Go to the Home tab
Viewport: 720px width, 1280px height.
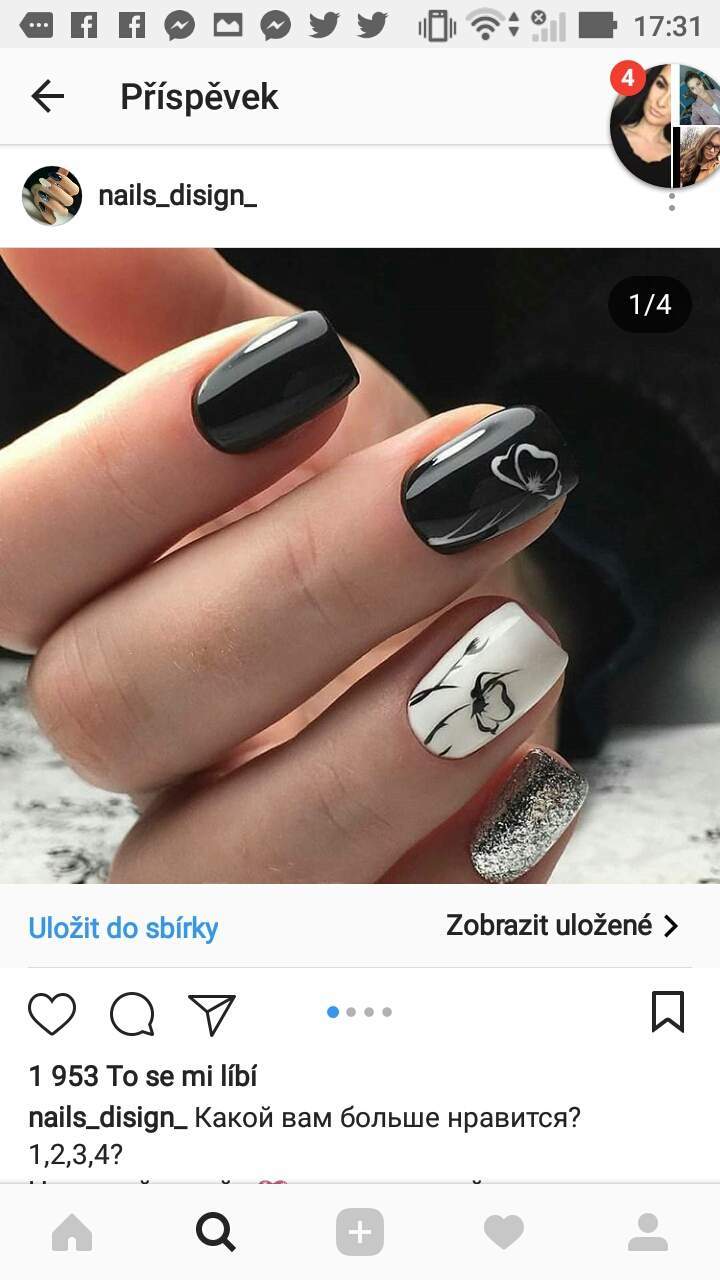pos(72,1232)
